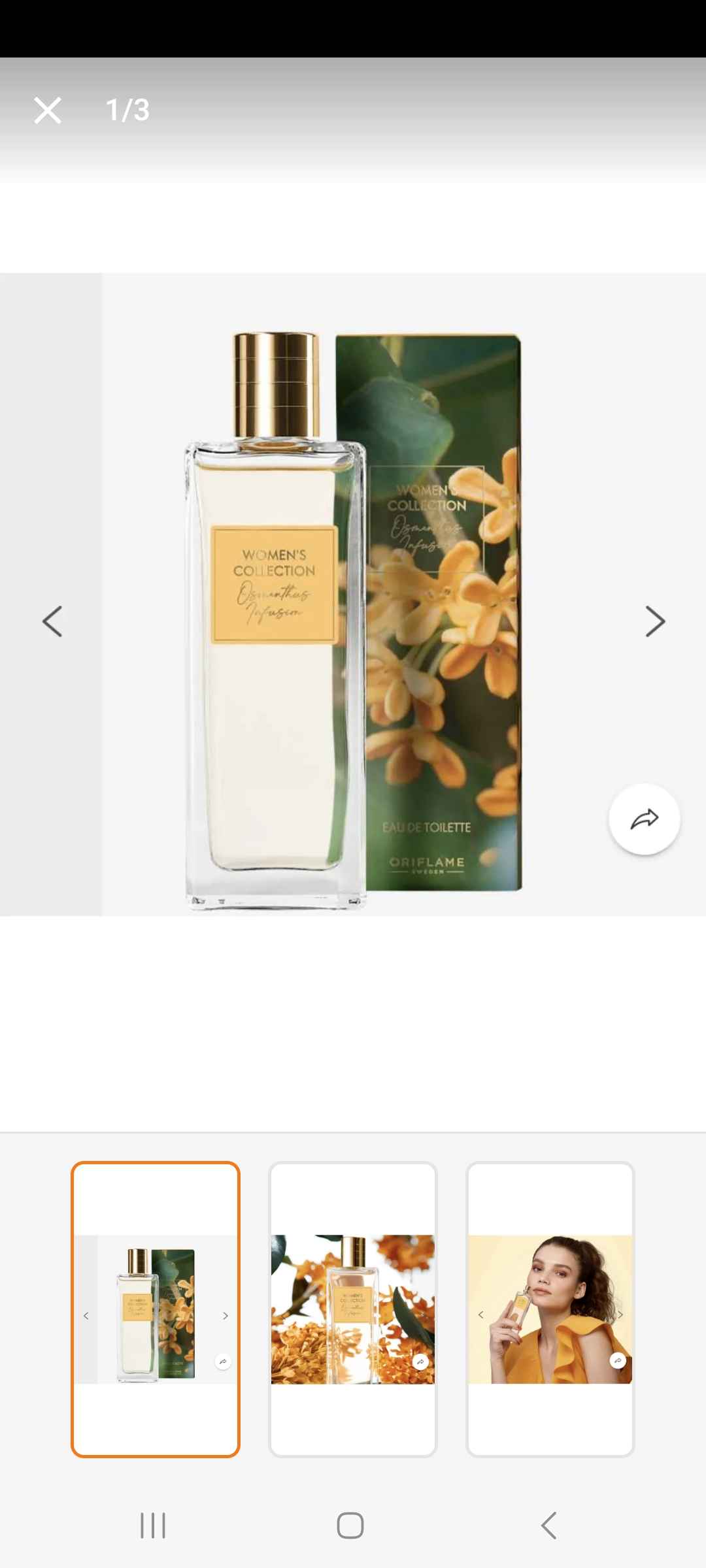This screenshot has width=706, height=1568.
Task: Open recent apps from navigation bar
Action: pos(153,1526)
